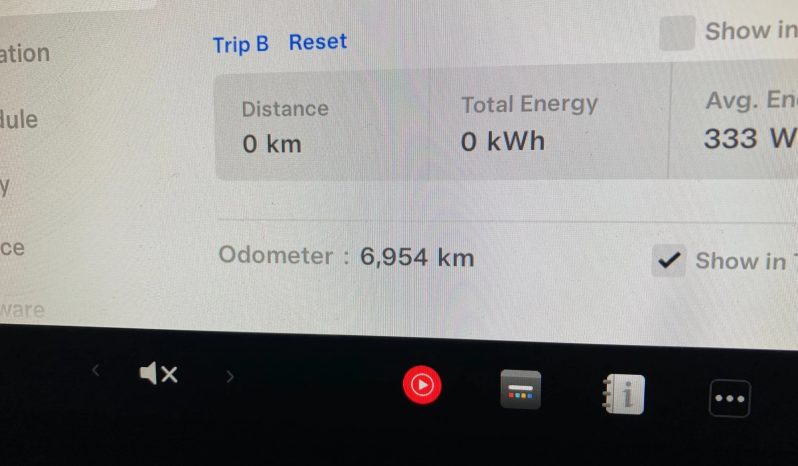
Task: Show all apps via three-dot button
Action: pos(729,398)
